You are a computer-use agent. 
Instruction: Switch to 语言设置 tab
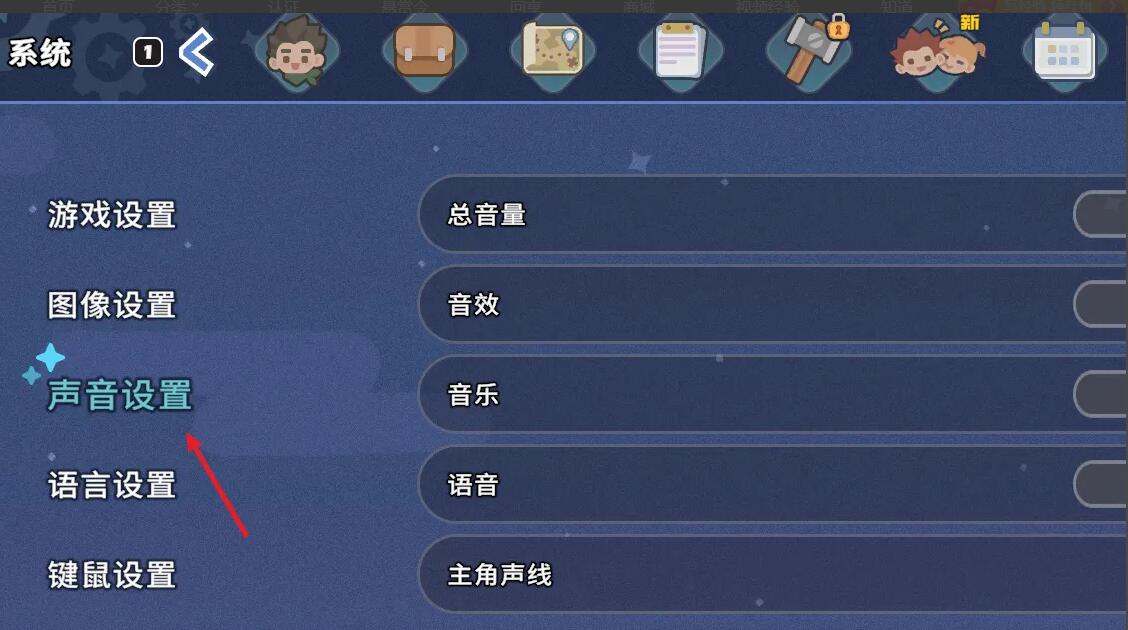pos(112,486)
